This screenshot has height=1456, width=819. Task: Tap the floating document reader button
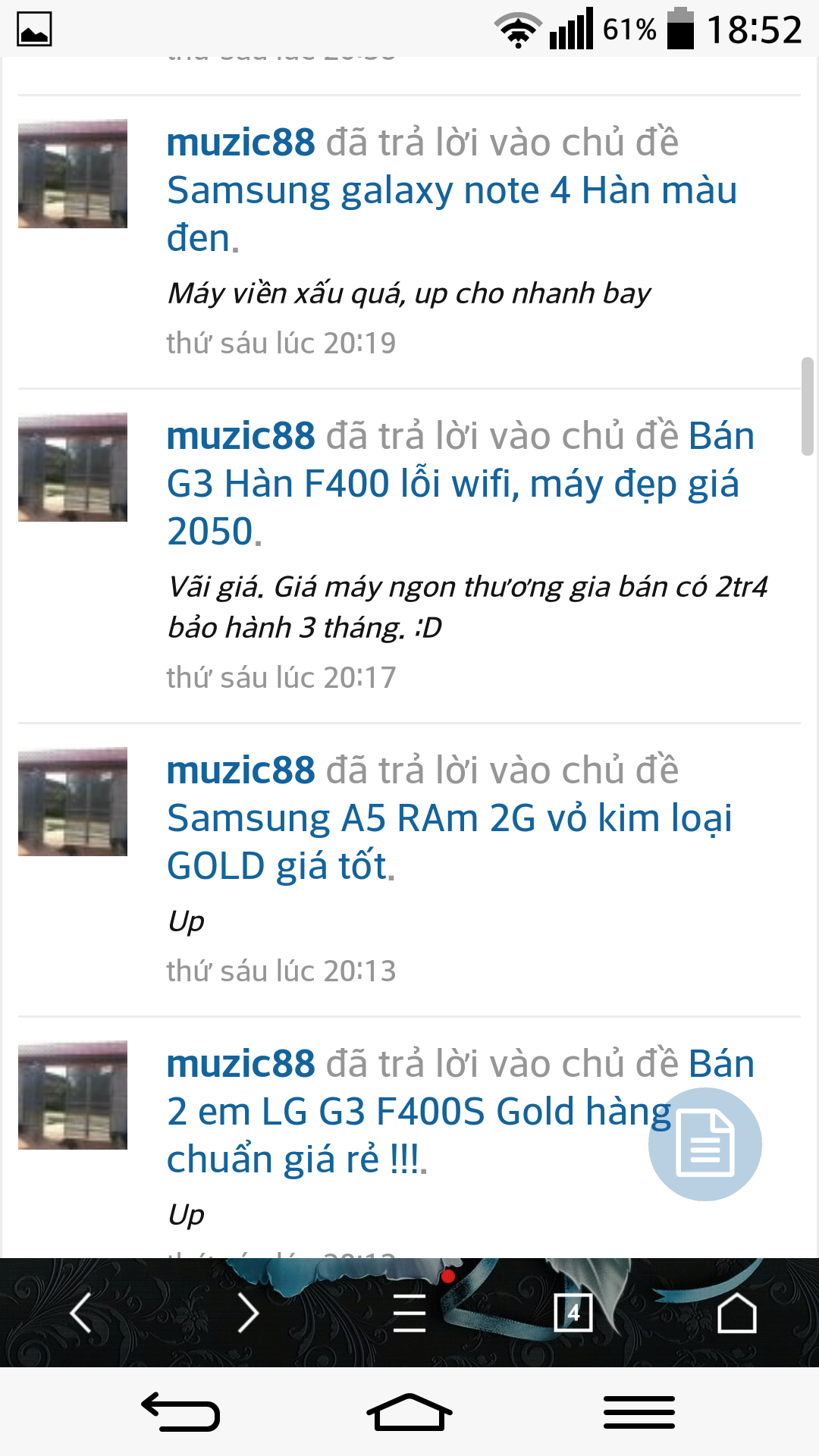pyautogui.click(x=705, y=1144)
